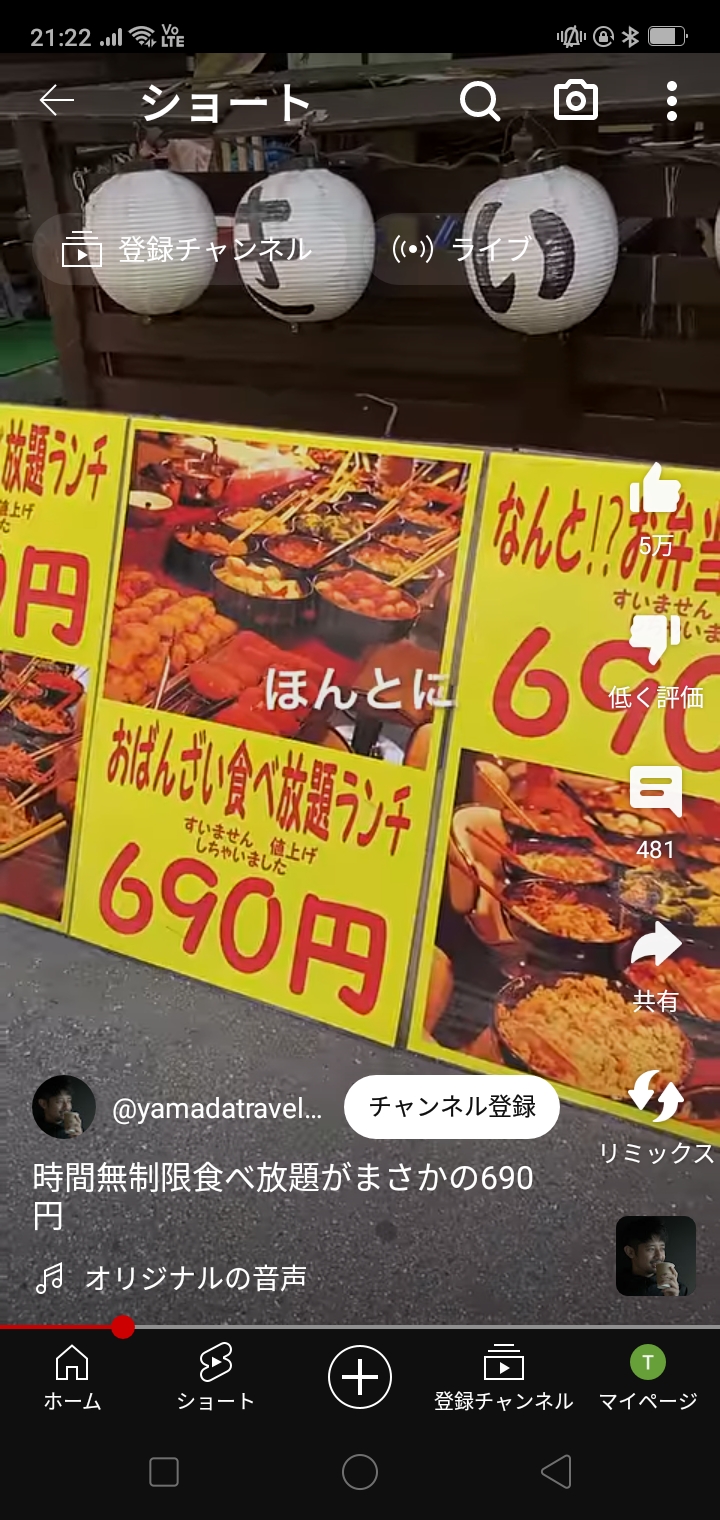
Task: Switch to the ホーム tab
Action: 72,1377
